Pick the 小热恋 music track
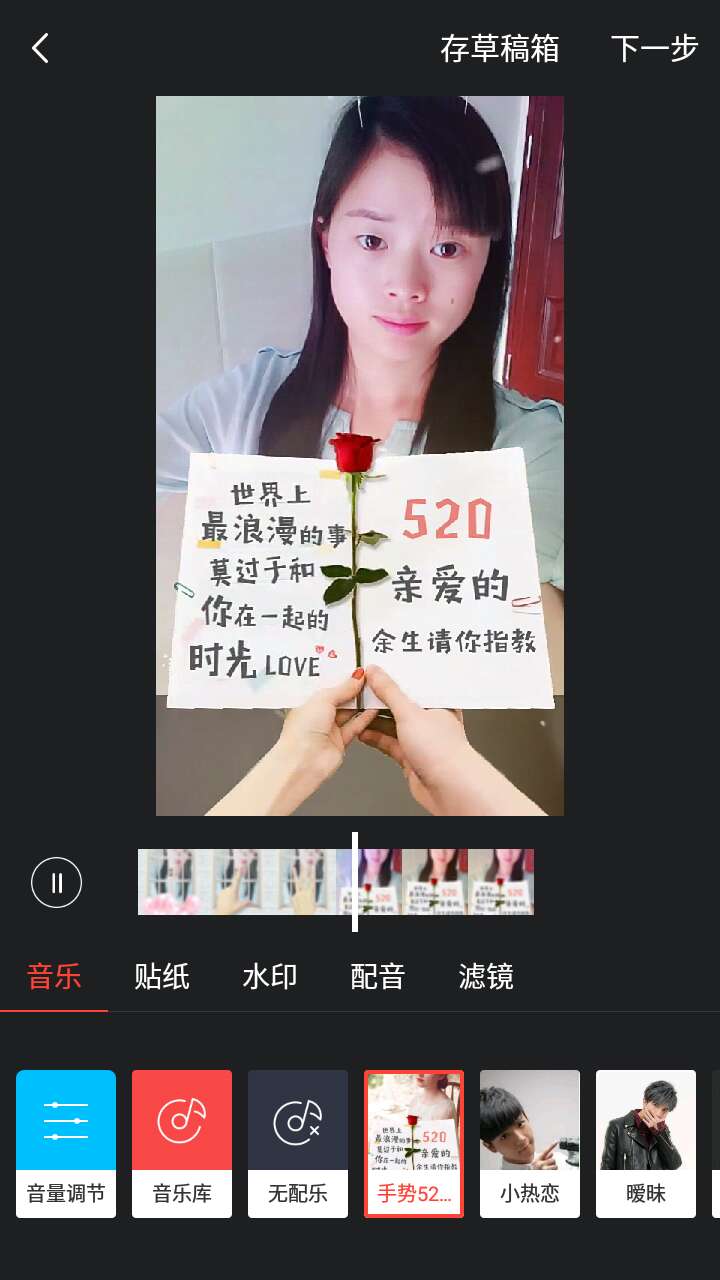The width and height of the screenshot is (720, 1280). pos(530,1143)
